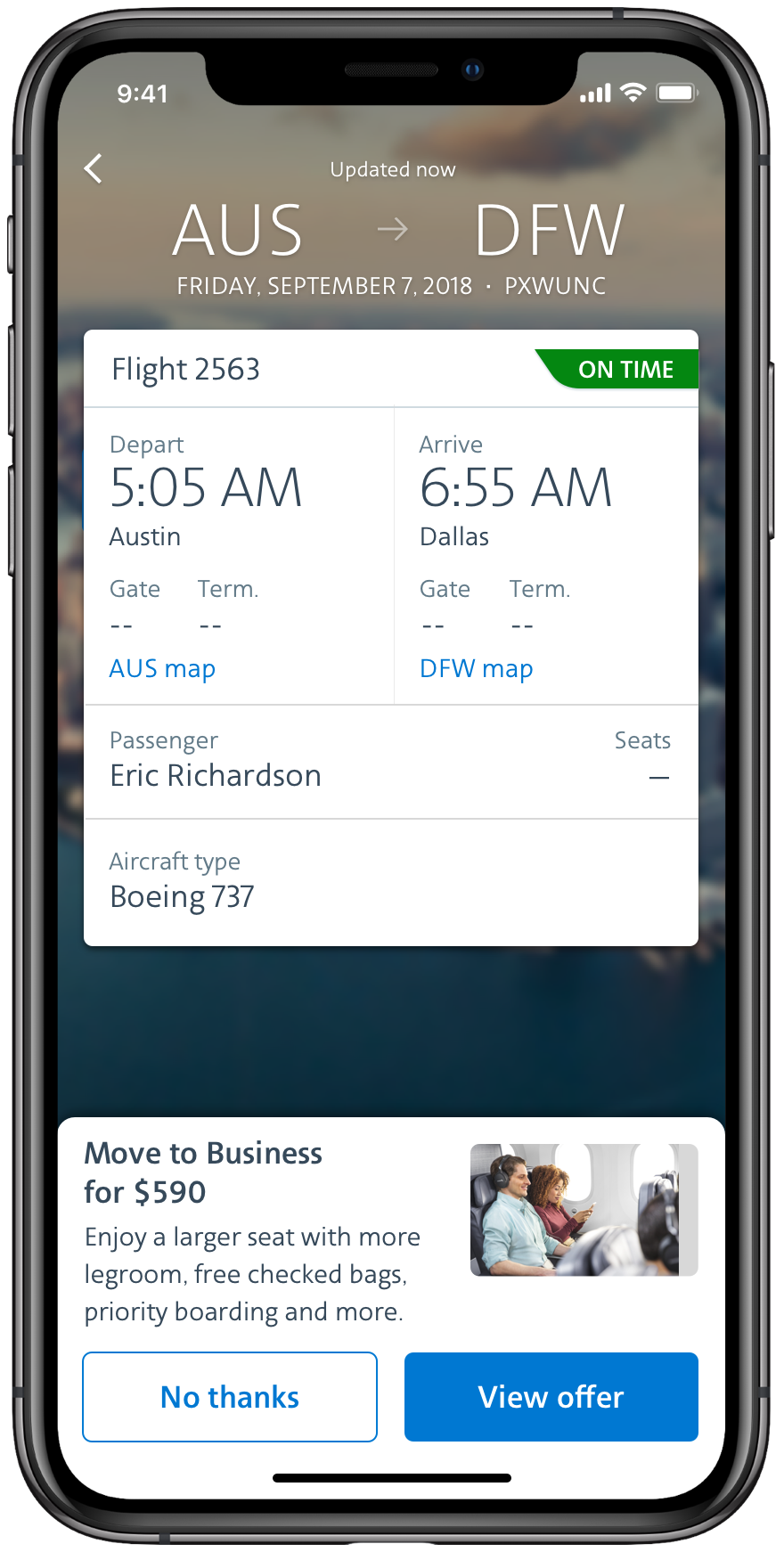Tap View offer for Business upgrade
Image resolution: width=784 pixels, height=1552 pixels.
pos(551,1396)
